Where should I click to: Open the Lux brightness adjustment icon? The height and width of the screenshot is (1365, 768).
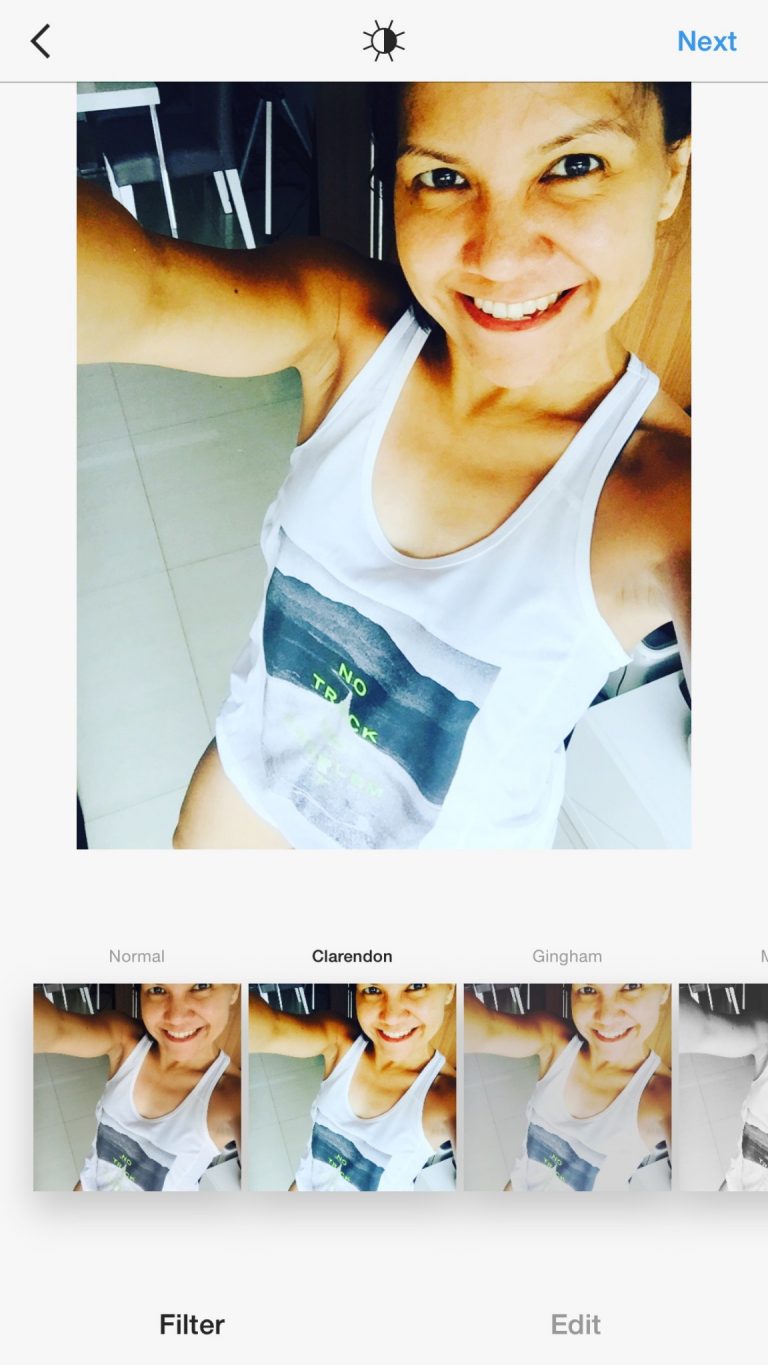tap(384, 41)
